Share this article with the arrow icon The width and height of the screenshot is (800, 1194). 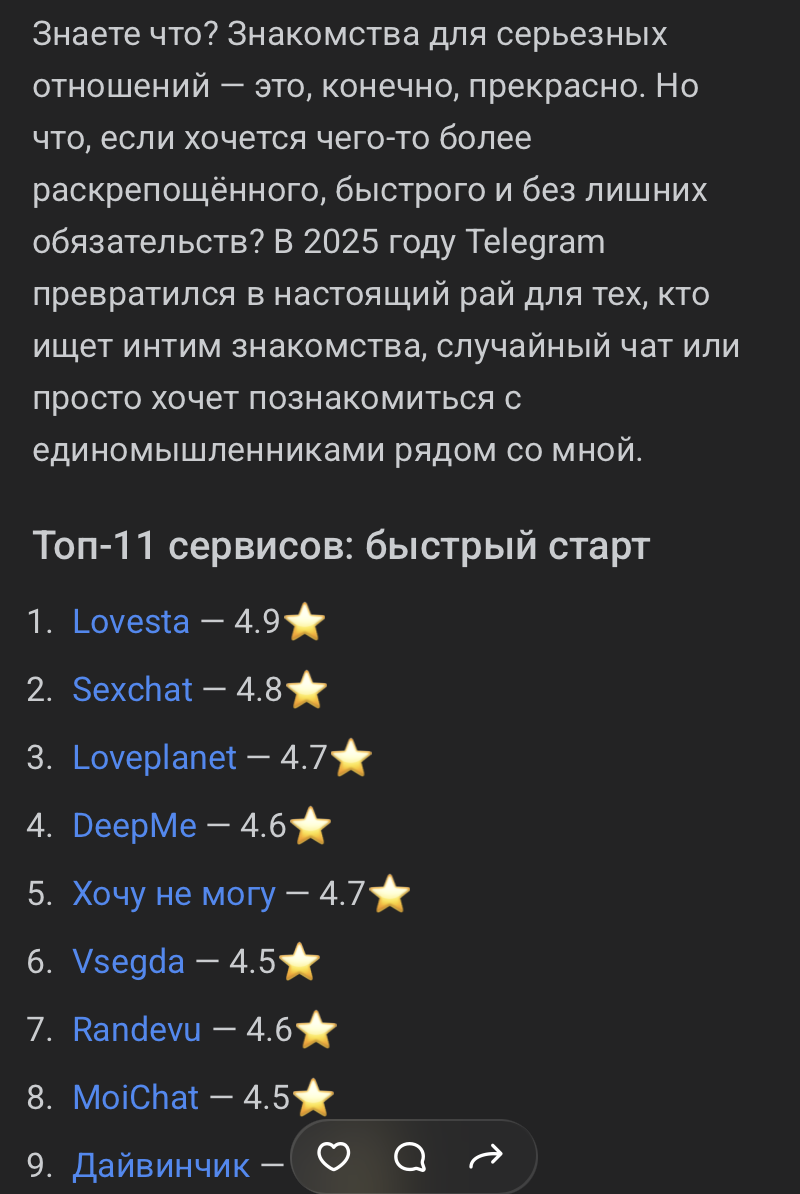tap(486, 1157)
